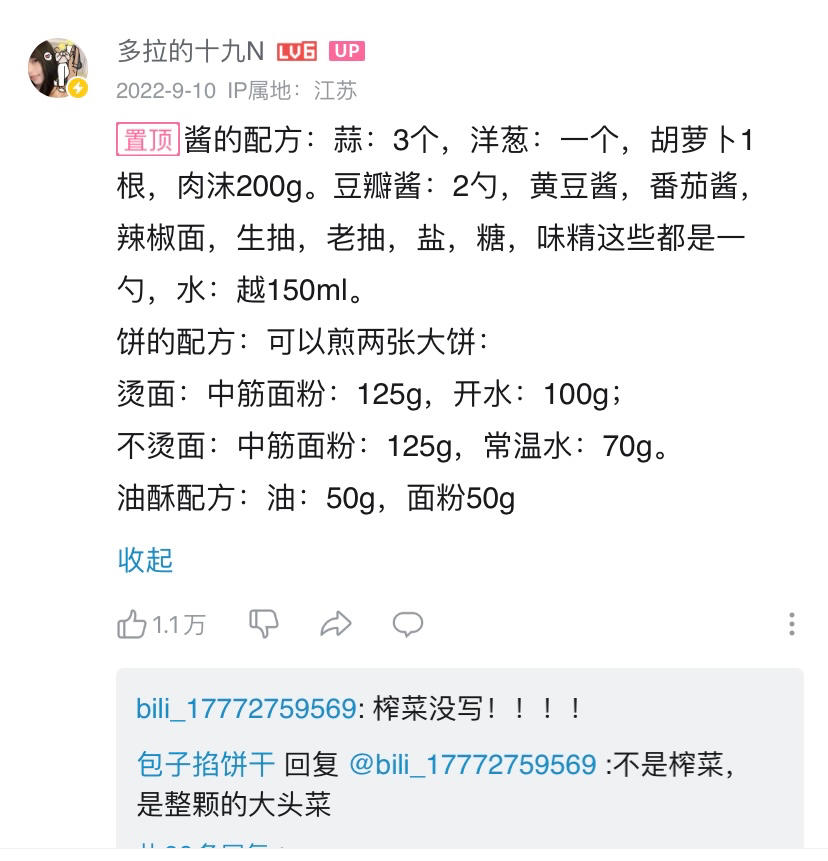Screen dimensions: 828x861
Task: Like the pinned comment with 1.1万 likes
Action: pos(133,625)
